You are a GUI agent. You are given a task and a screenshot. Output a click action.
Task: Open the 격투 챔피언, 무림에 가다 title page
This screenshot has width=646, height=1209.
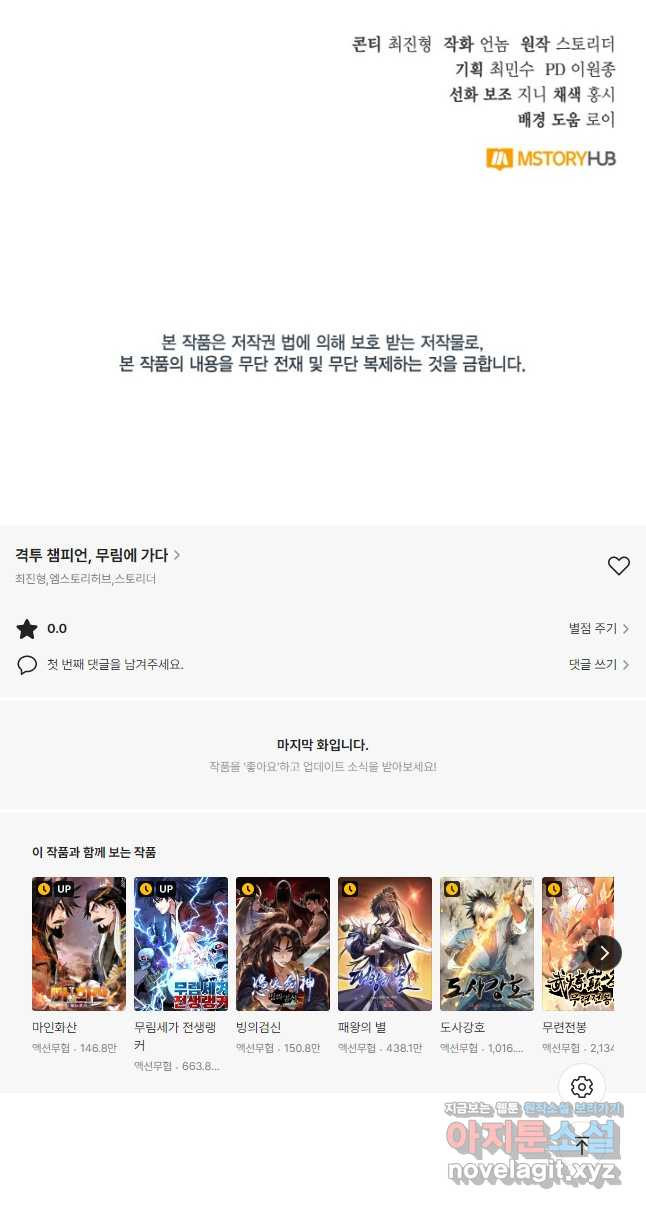pos(98,555)
